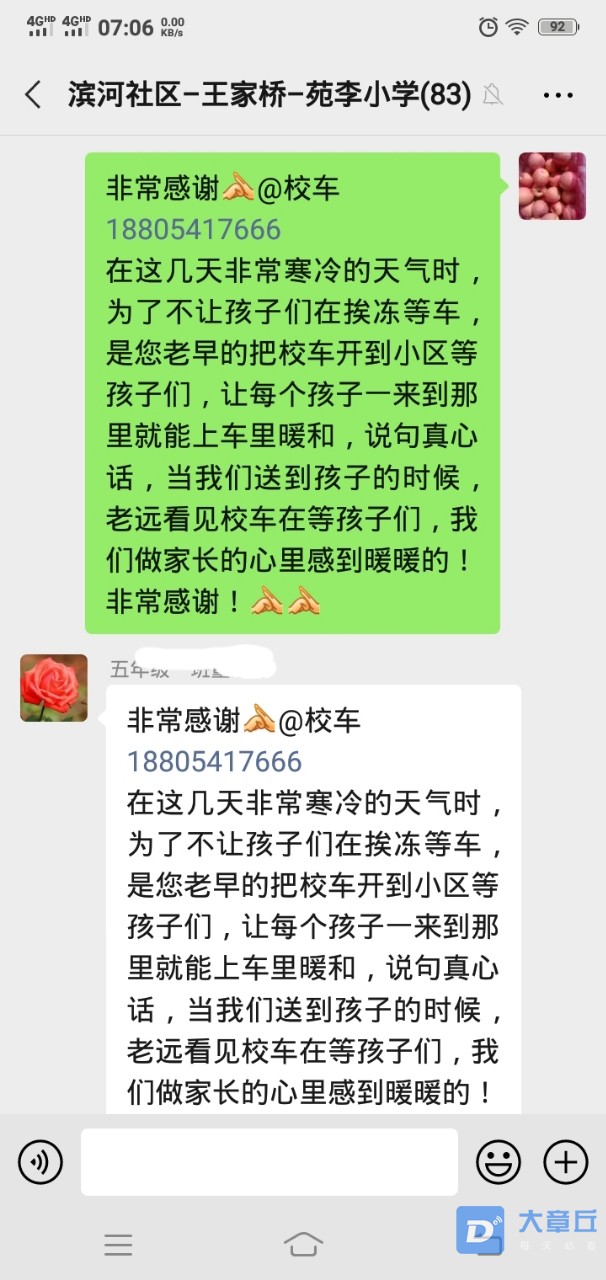Open own apple avatar profile
606x1280 pixels.
pyautogui.click(x=552, y=187)
